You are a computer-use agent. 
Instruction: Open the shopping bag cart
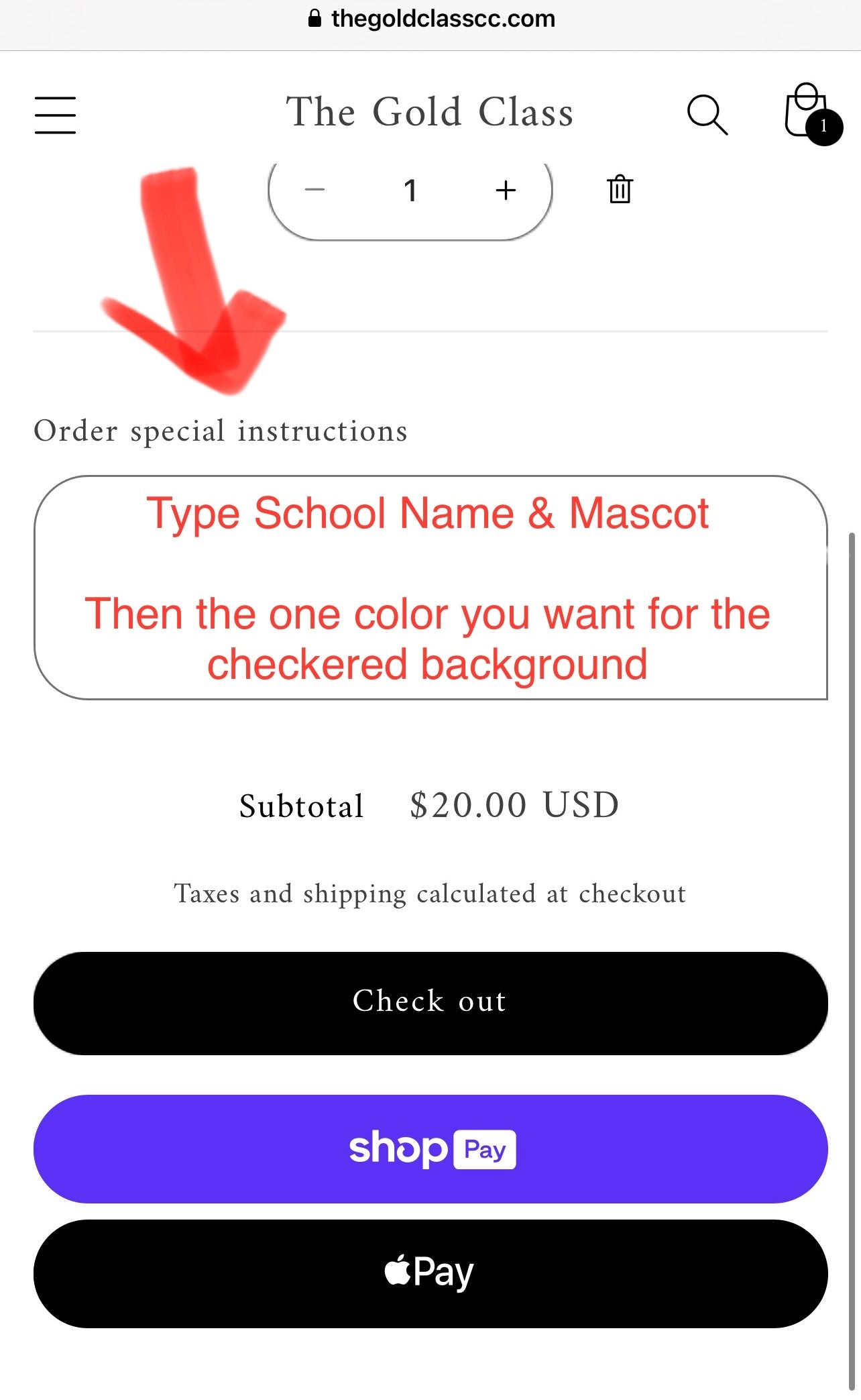pos(807,113)
